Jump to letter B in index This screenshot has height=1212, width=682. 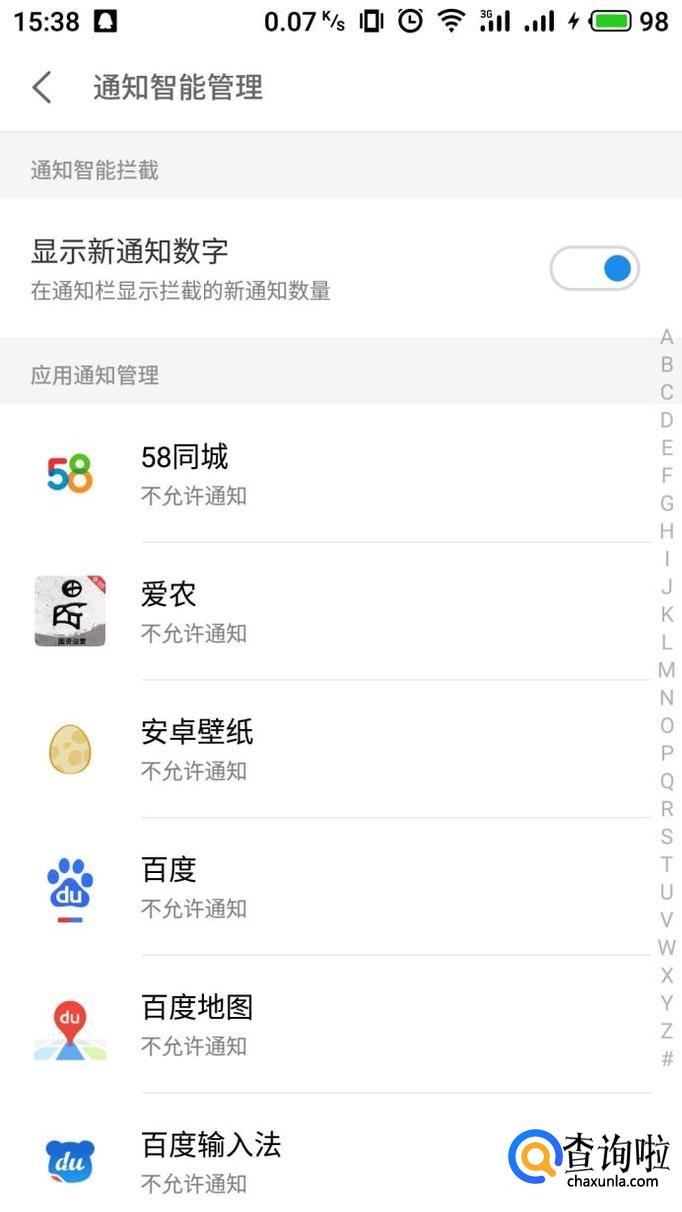667,365
